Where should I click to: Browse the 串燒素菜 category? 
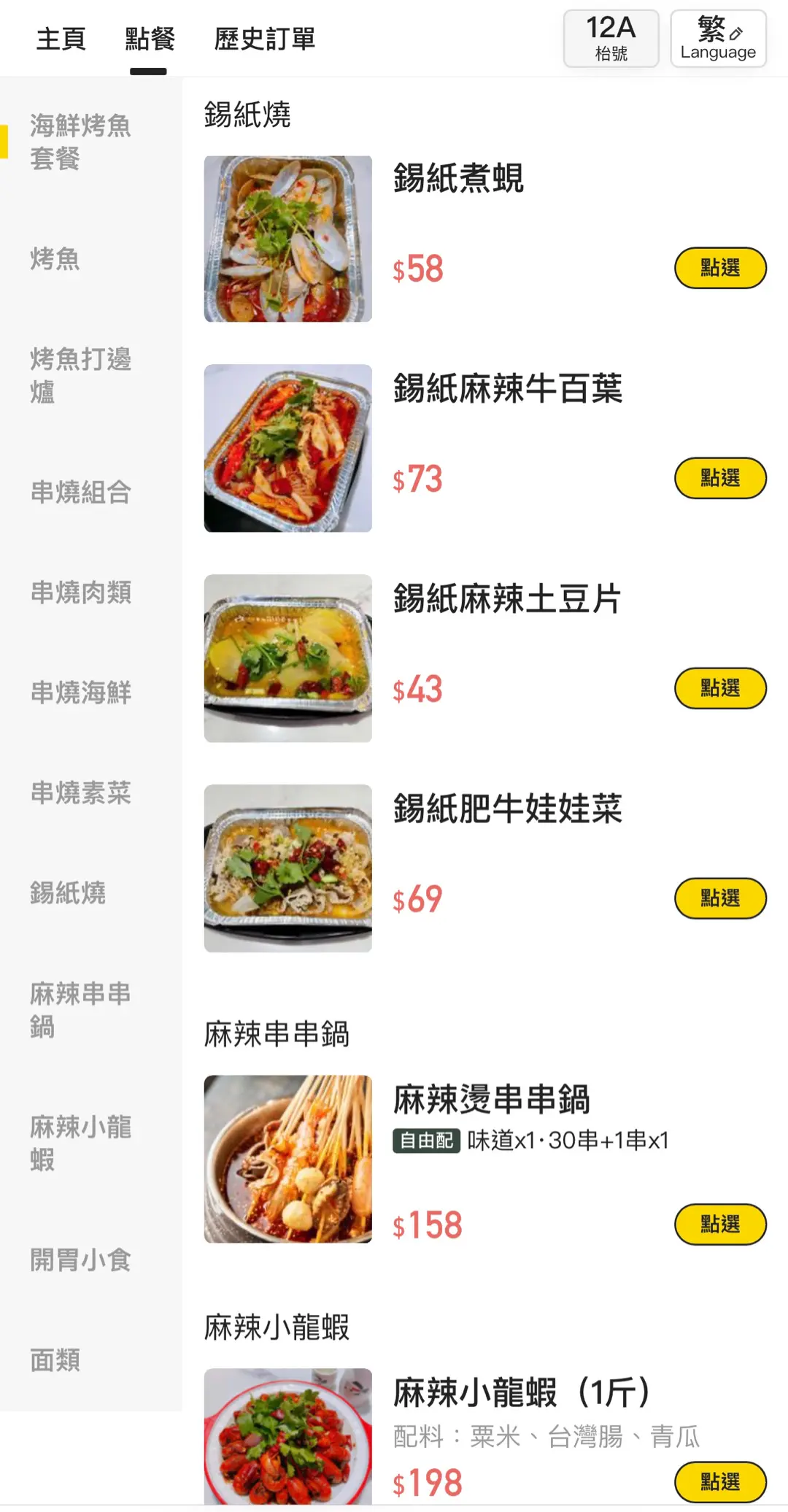[x=80, y=792]
